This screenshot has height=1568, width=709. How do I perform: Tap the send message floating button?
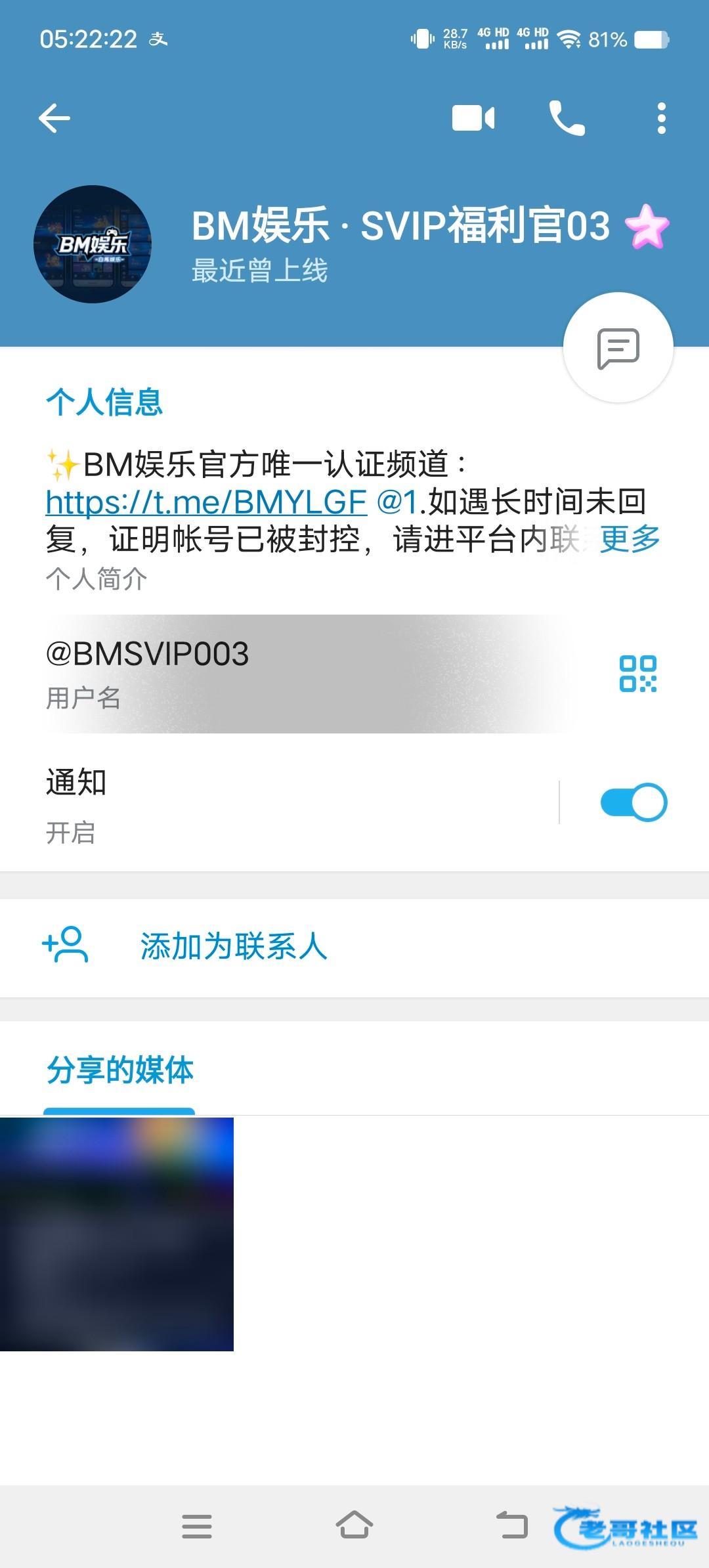pyautogui.click(x=618, y=347)
